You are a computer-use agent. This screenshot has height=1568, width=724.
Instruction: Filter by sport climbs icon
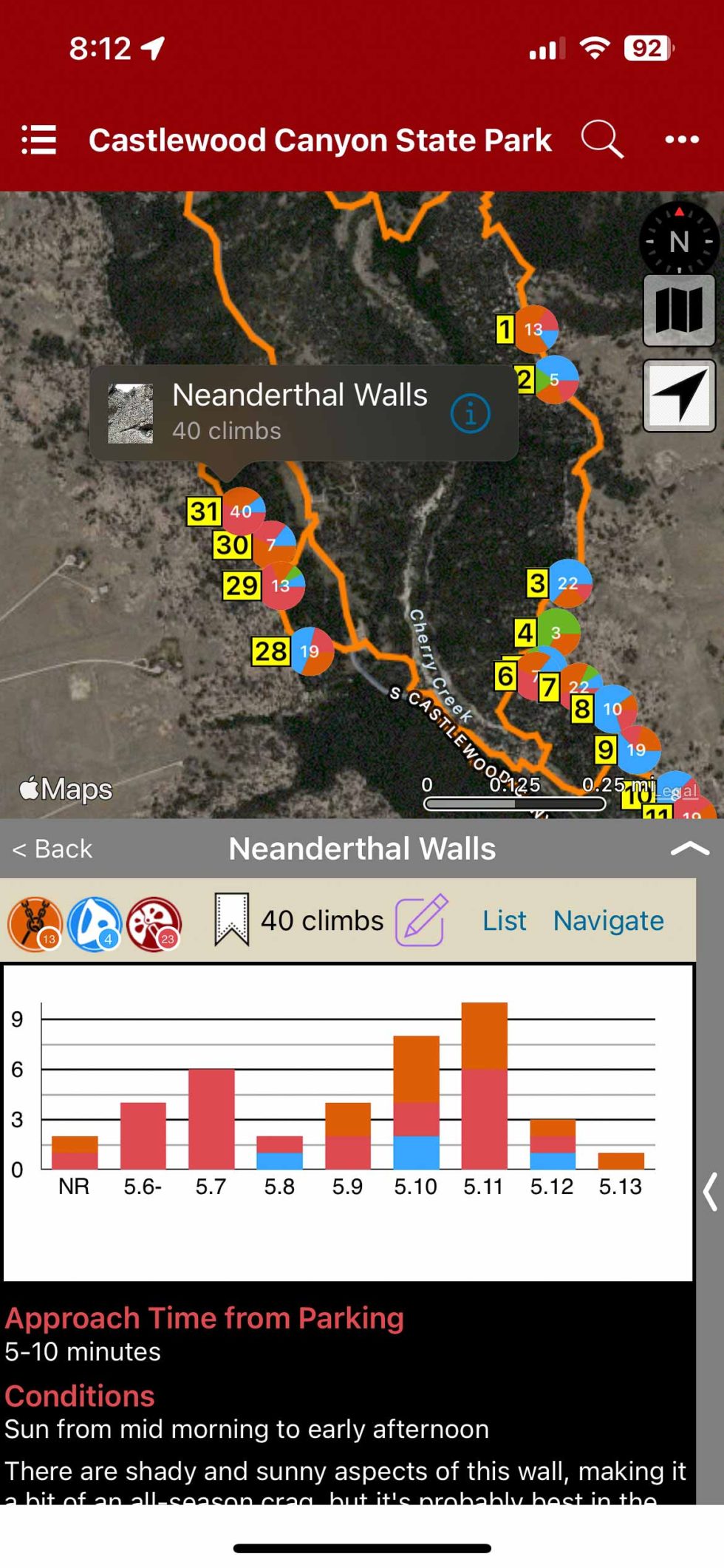coord(95,923)
